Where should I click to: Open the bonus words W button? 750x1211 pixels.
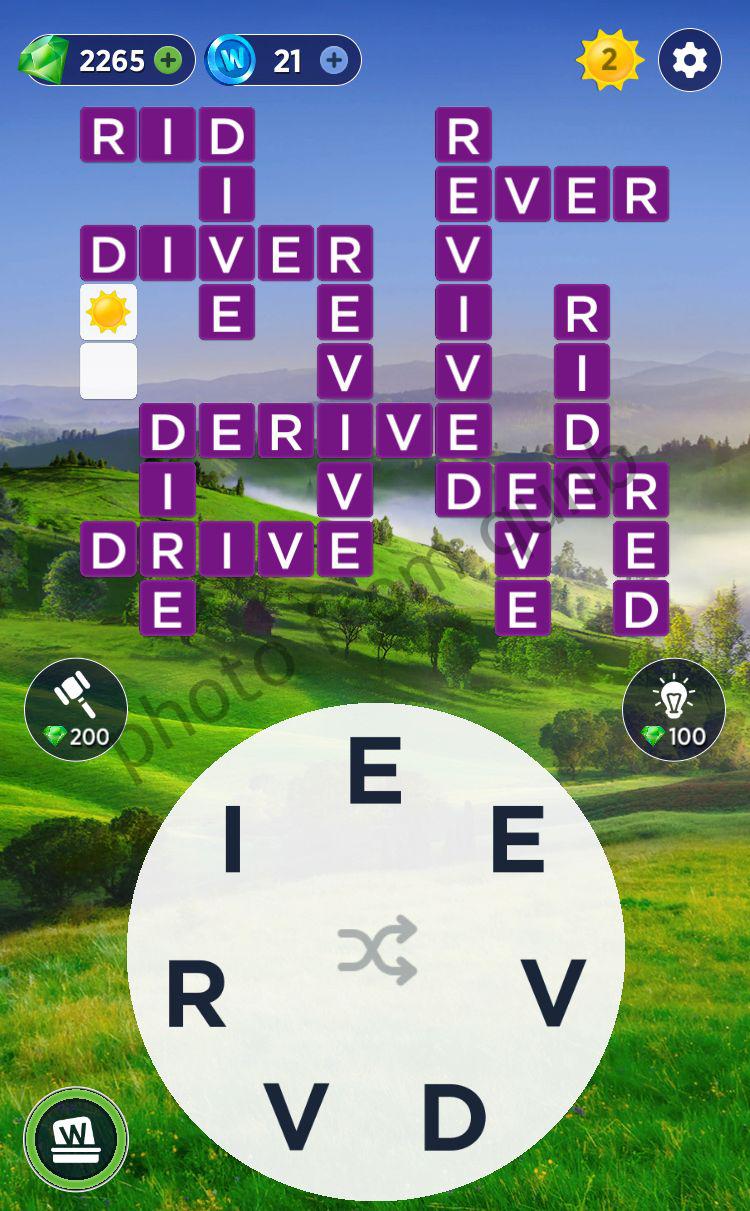(76, 1138)
